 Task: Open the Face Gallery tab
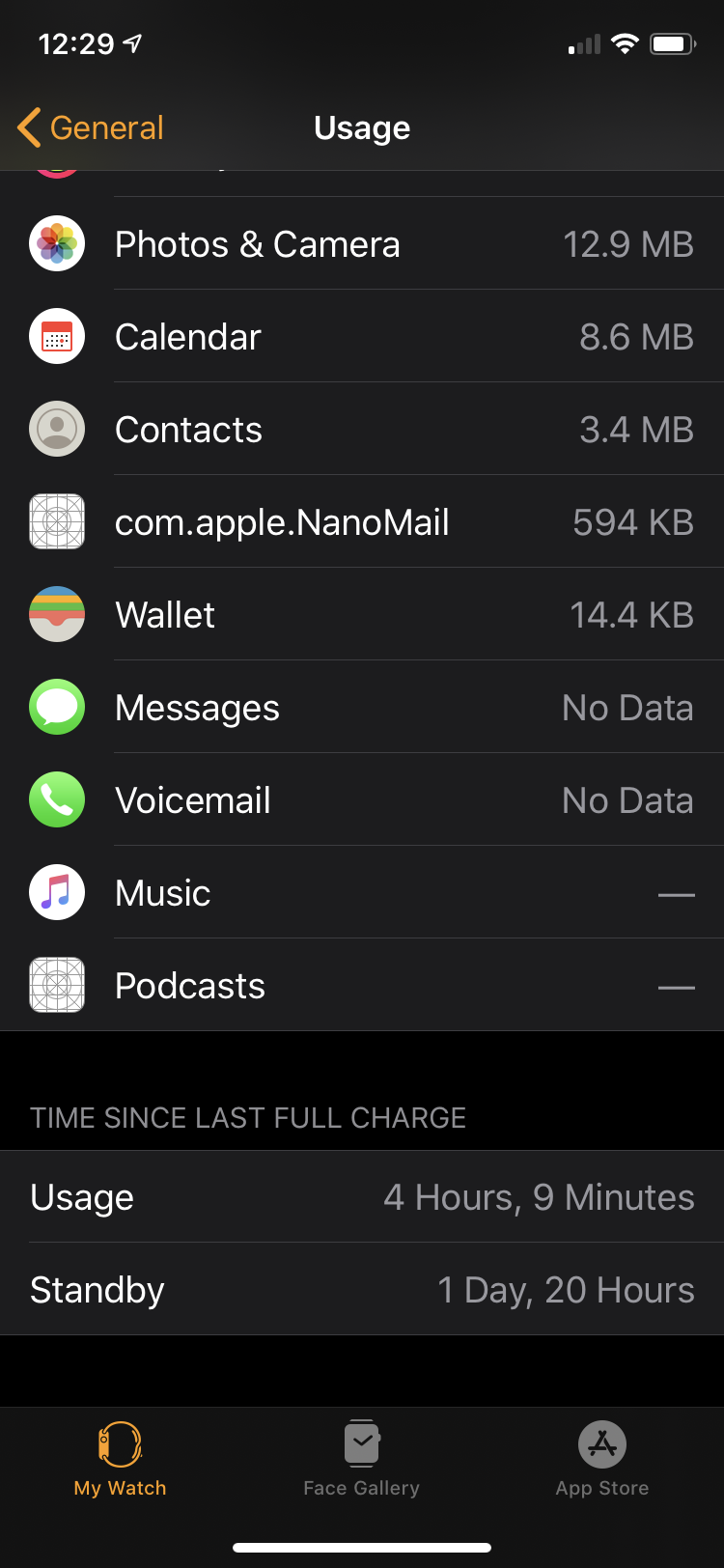pyautogui.click(x=361, y=1459)
